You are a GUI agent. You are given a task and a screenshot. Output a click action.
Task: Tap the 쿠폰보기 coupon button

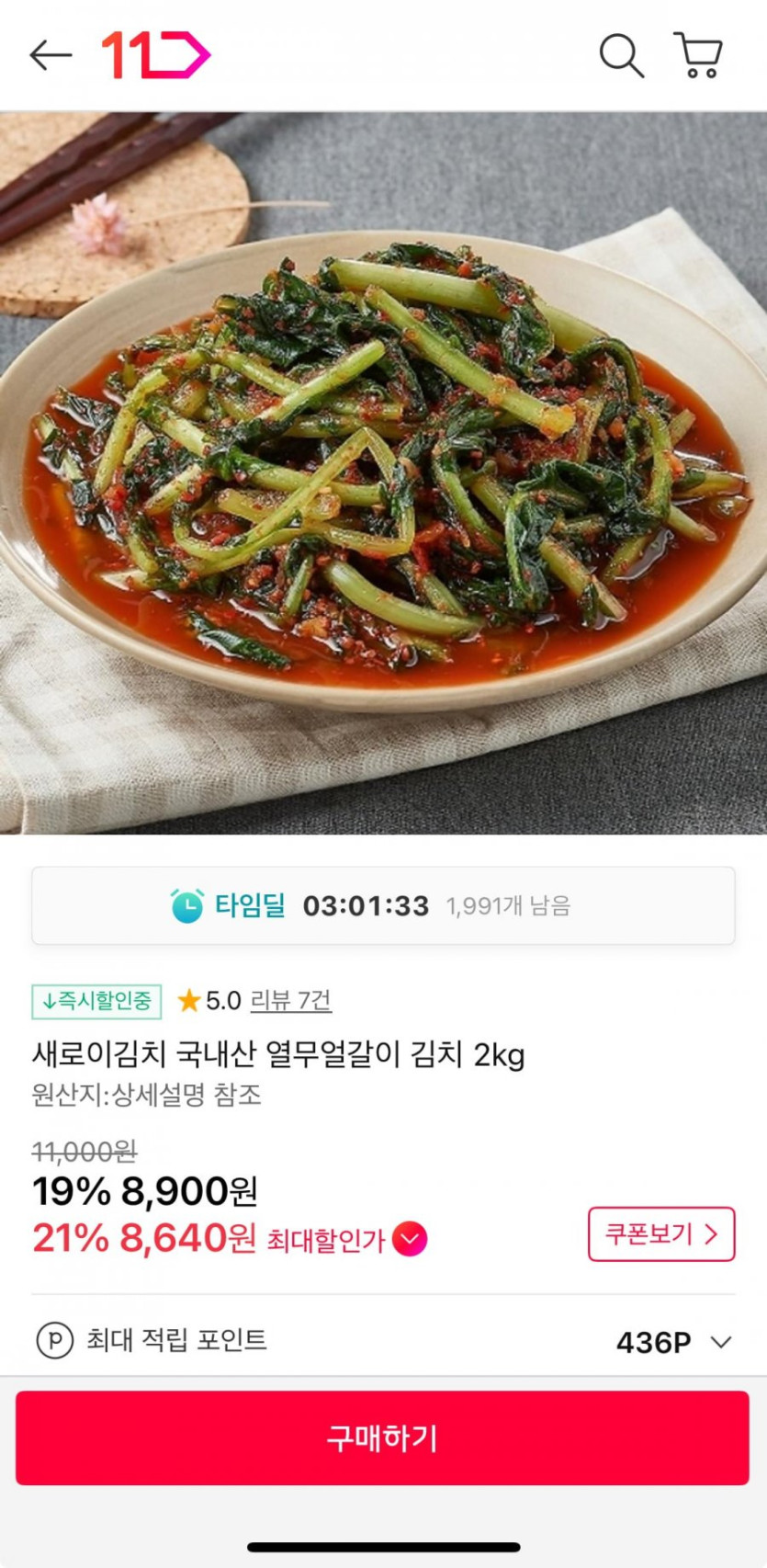click(x=661, y=1234)
